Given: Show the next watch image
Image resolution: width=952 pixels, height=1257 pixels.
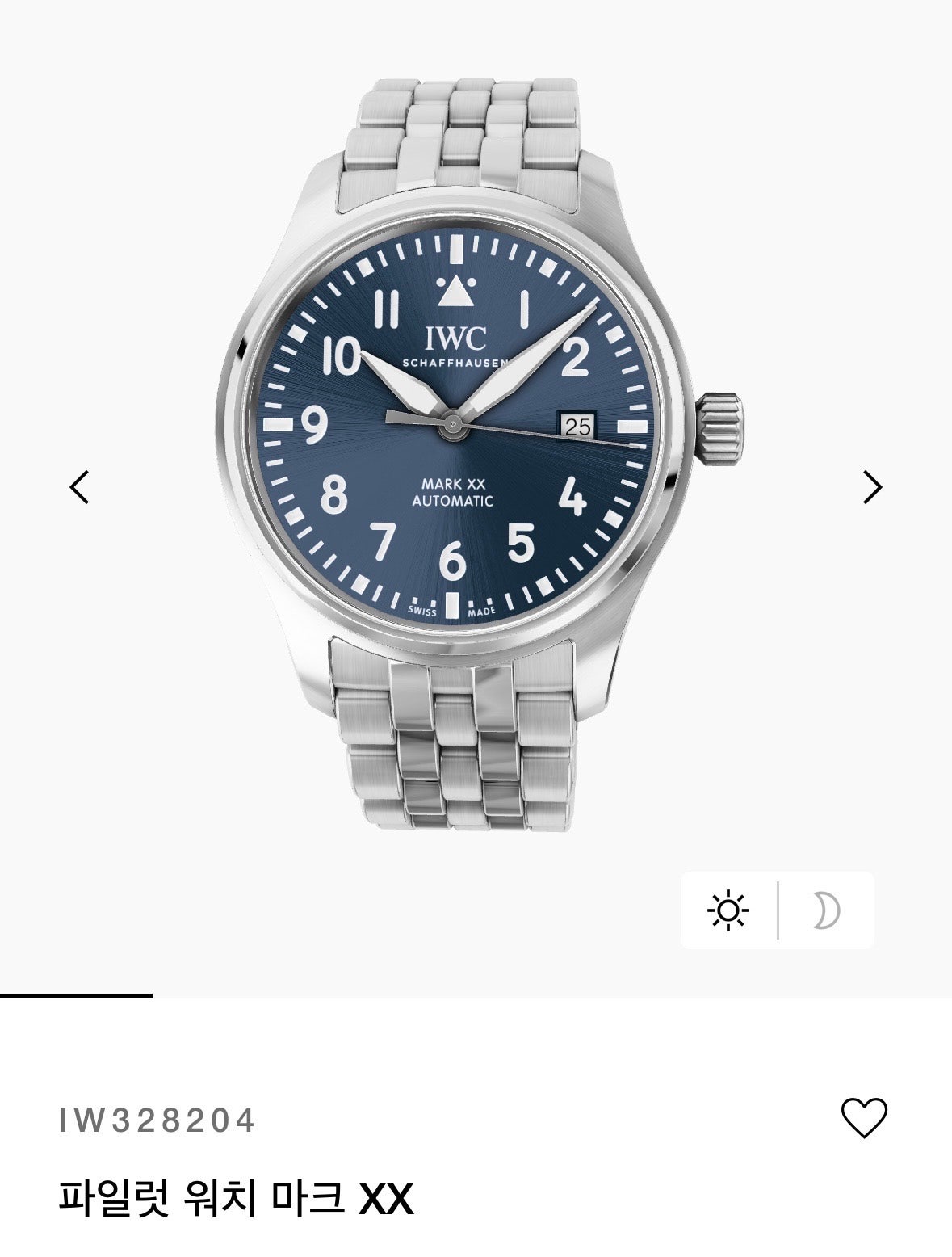Looking at the screenshot, I should [x=872, y=487].
